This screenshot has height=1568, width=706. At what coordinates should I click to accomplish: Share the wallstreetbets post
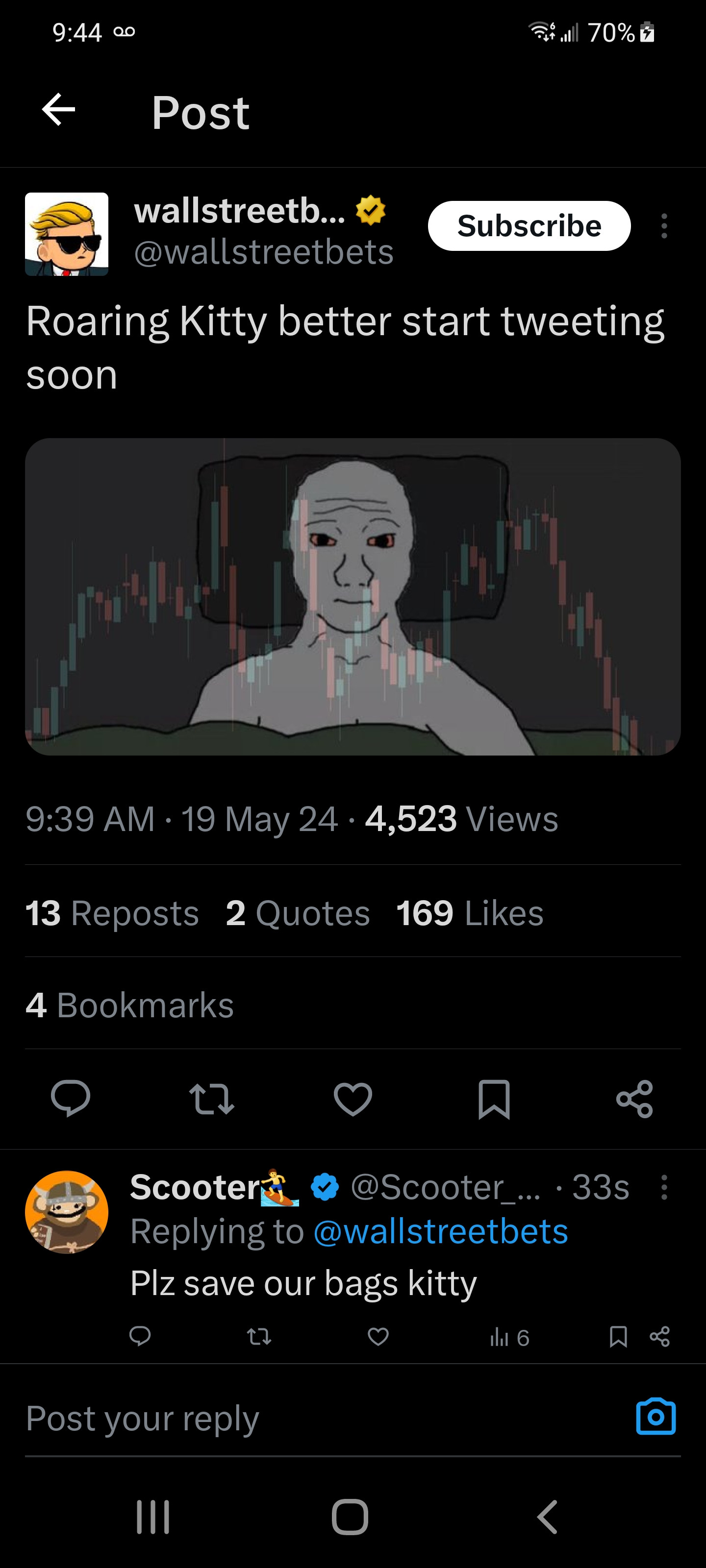[634, 1099]
